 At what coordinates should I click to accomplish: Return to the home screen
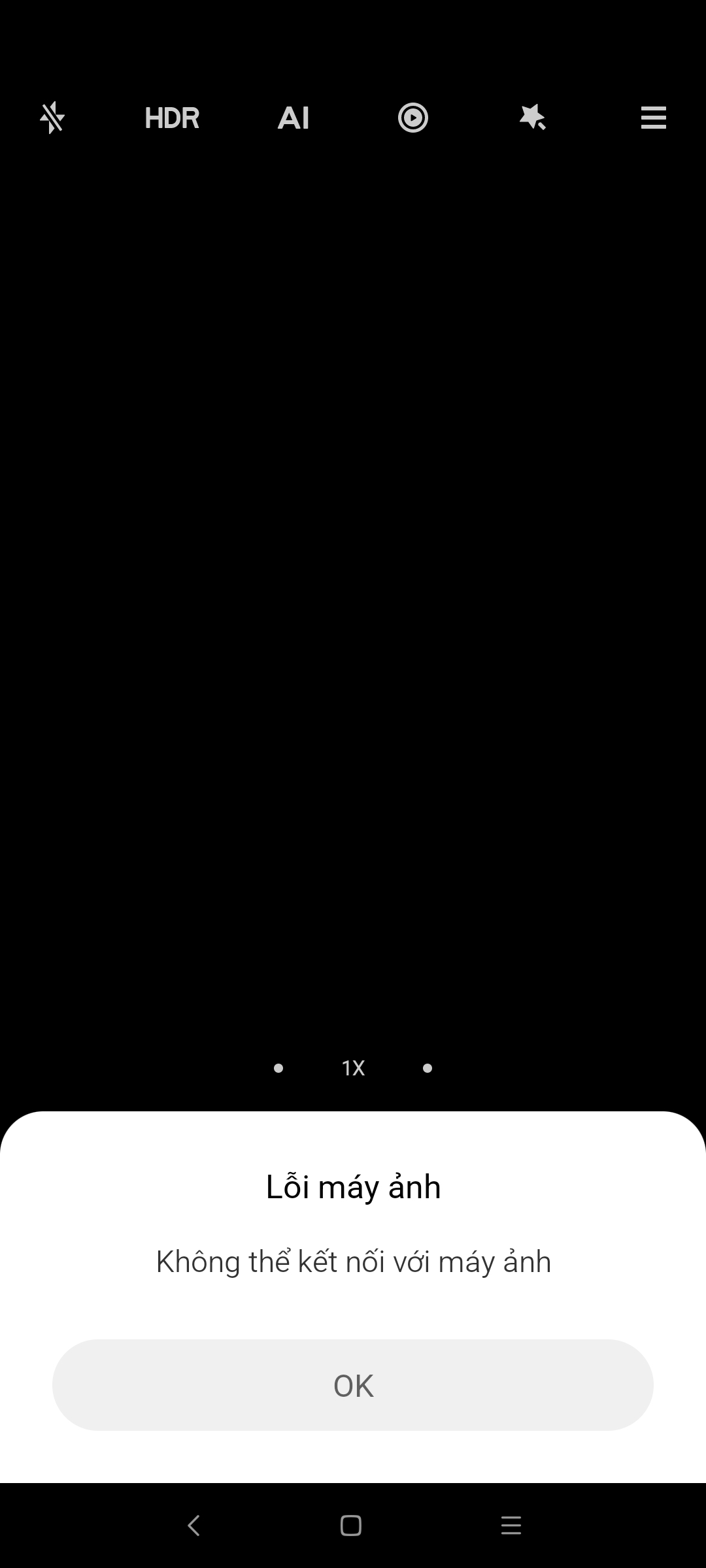pyautogui.click(x=351, y=1526)
